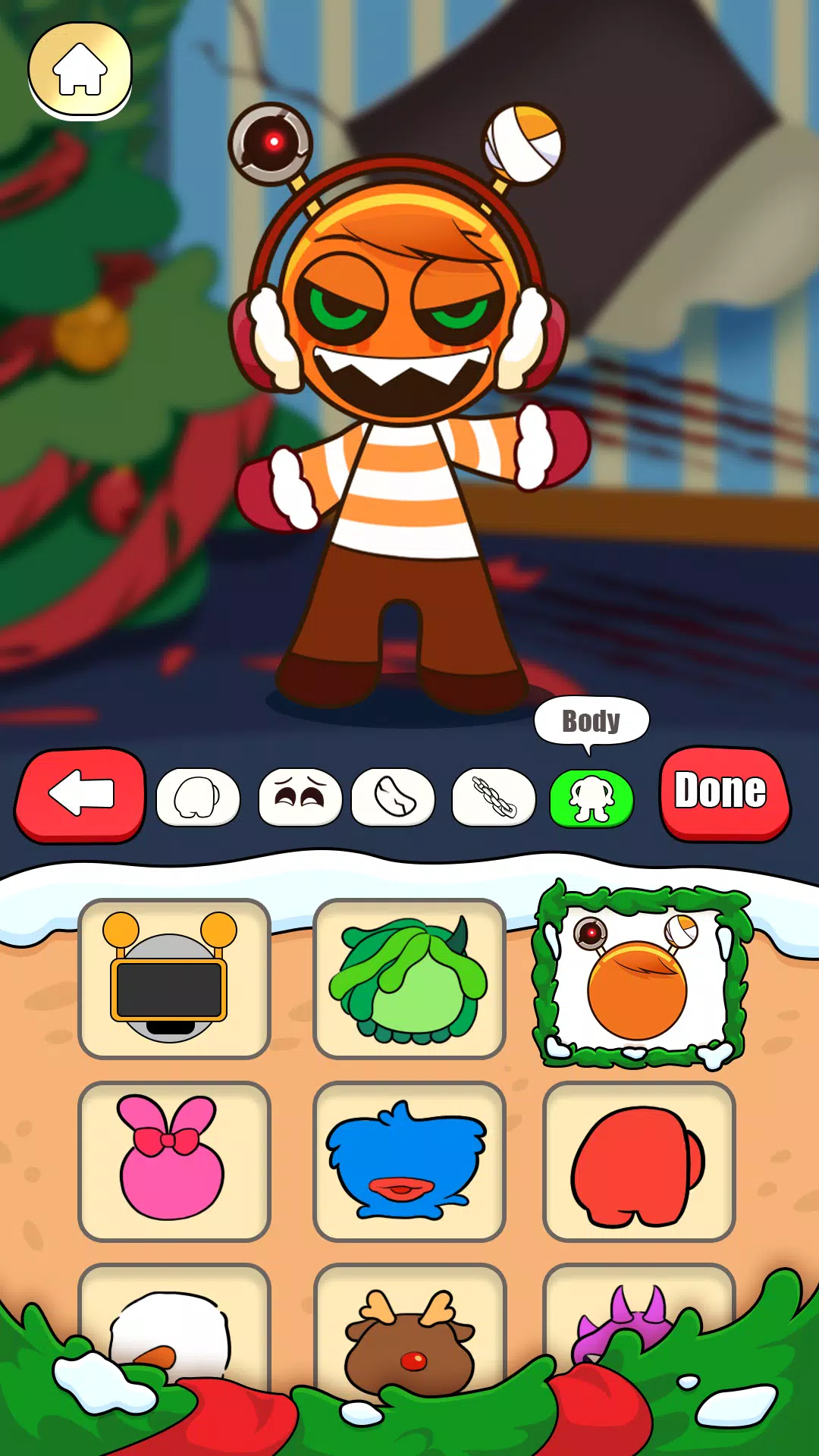
Task: Tap the red back arrow button
Action: [x=80, y=795]
